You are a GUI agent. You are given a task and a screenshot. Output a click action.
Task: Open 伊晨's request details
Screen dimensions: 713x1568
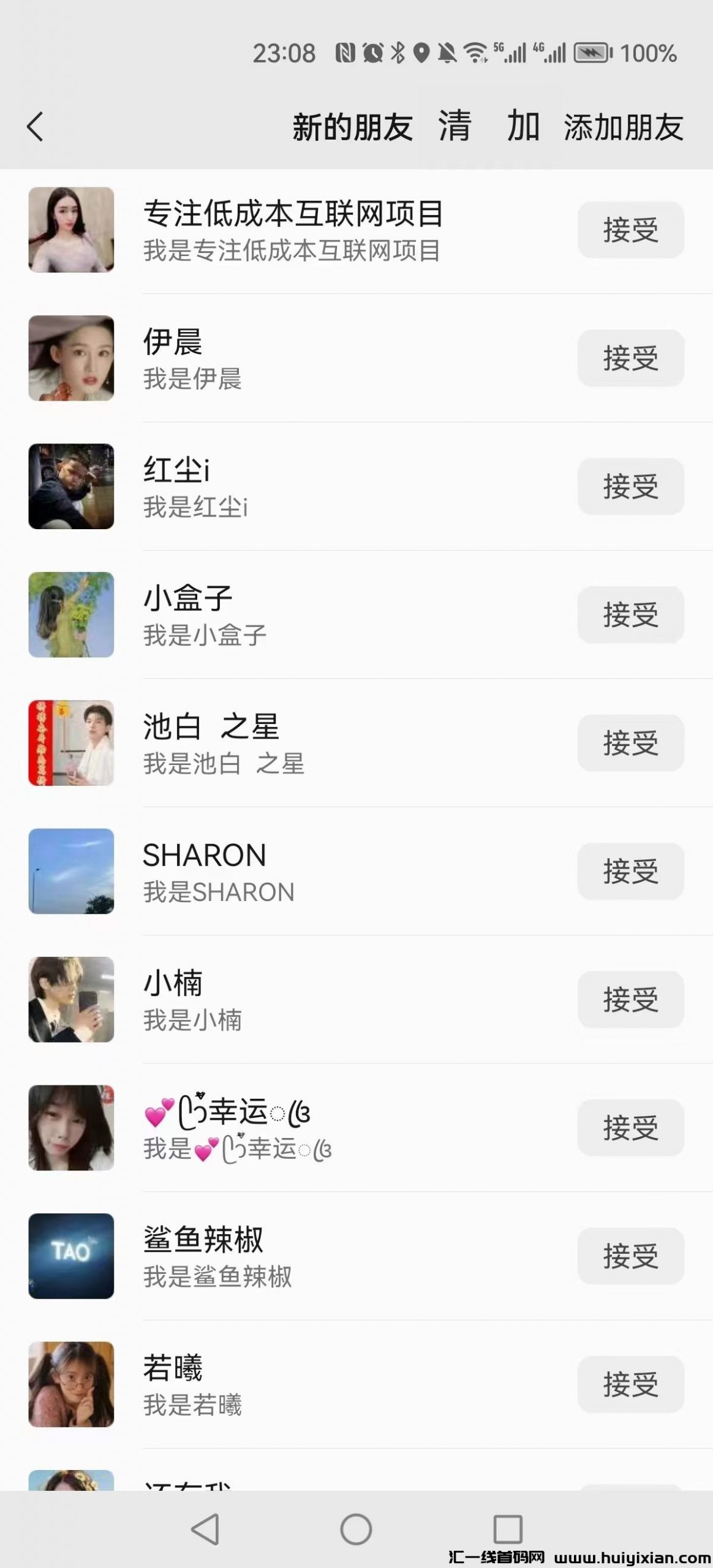pos(306,358)
